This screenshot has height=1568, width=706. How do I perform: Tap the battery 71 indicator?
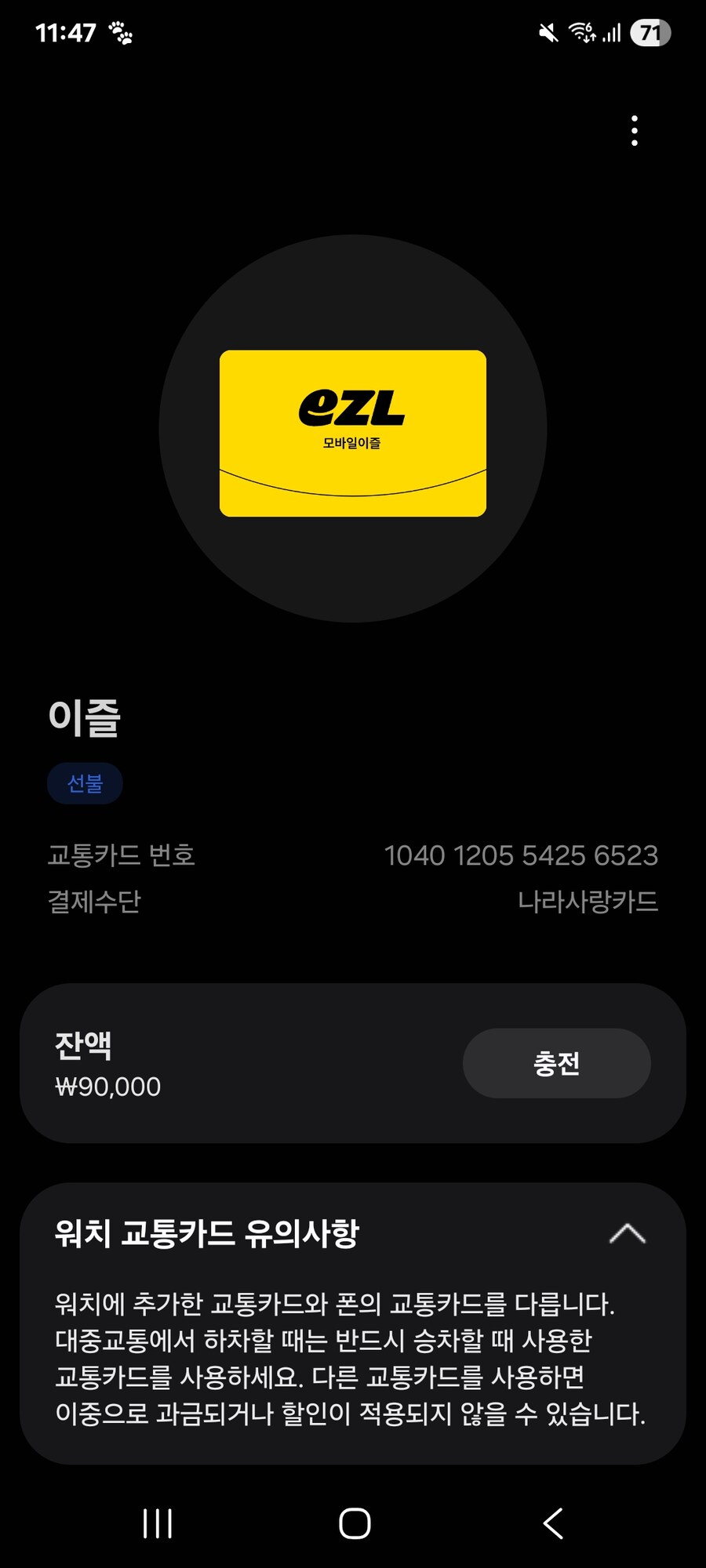tap(649, 34)
